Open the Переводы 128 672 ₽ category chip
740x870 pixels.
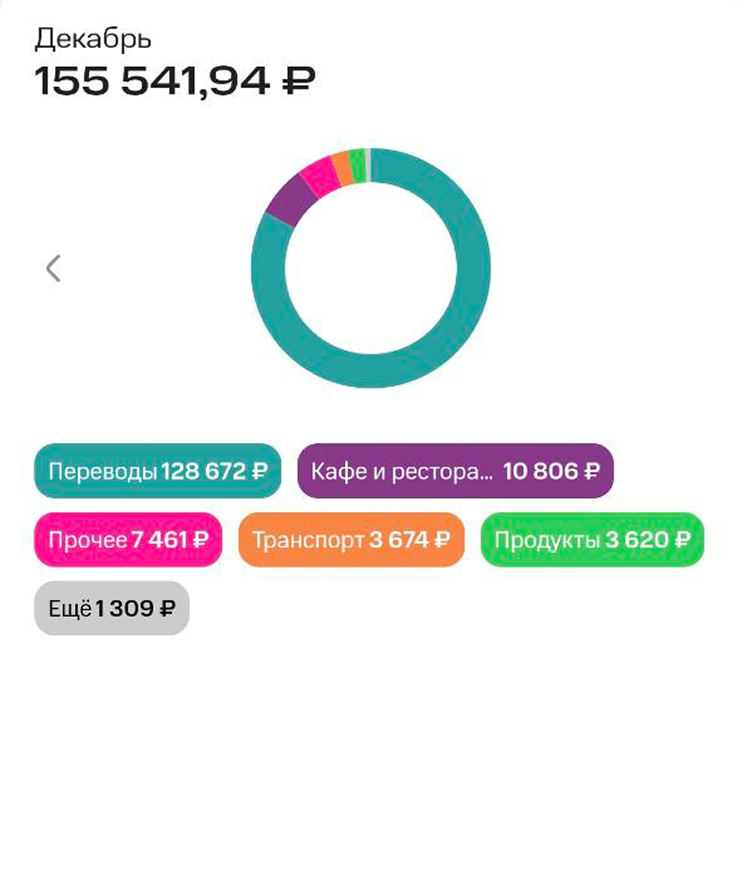[x=158, y=471]
